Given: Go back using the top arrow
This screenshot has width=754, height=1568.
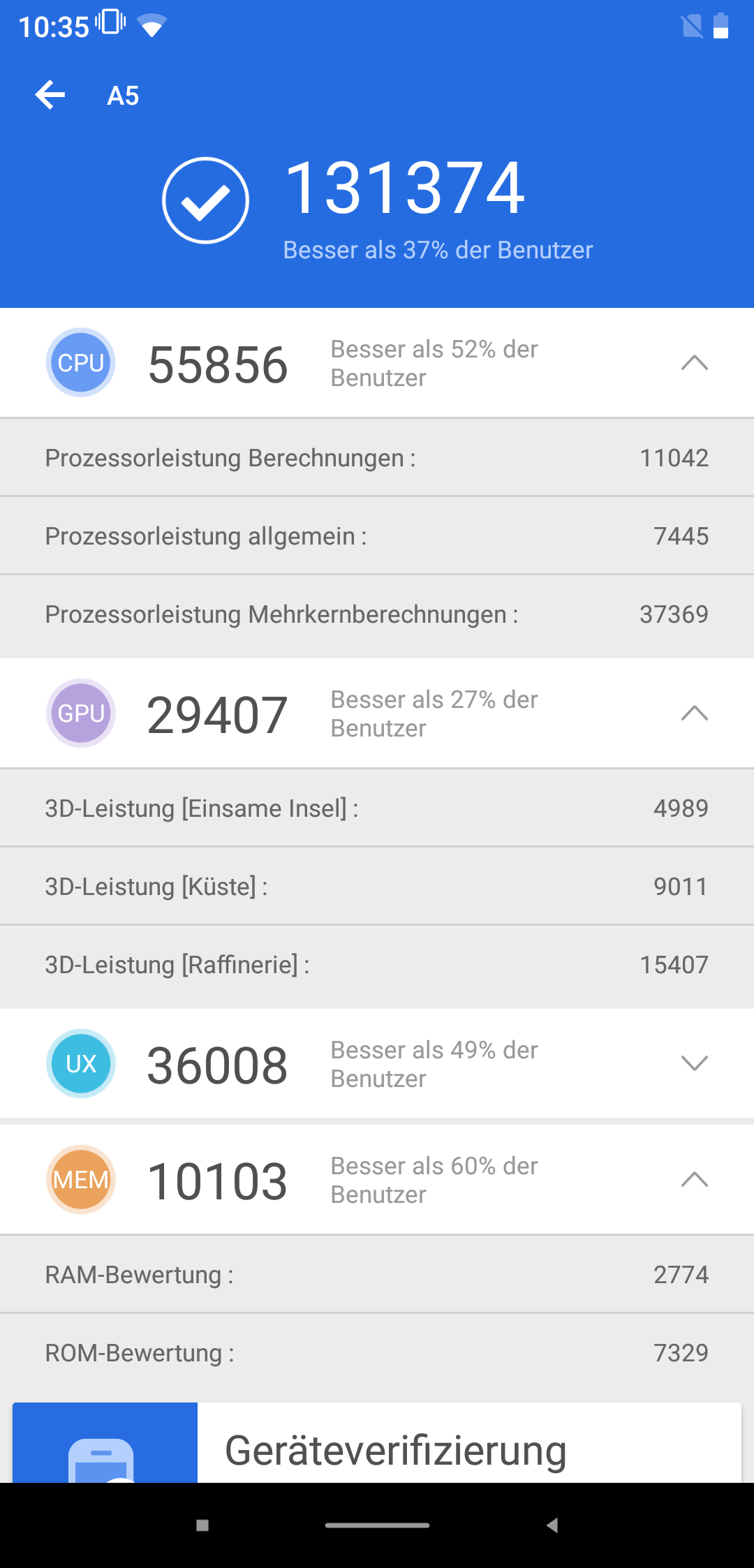Looking at the screenshot, I should [x=50, y=95].
